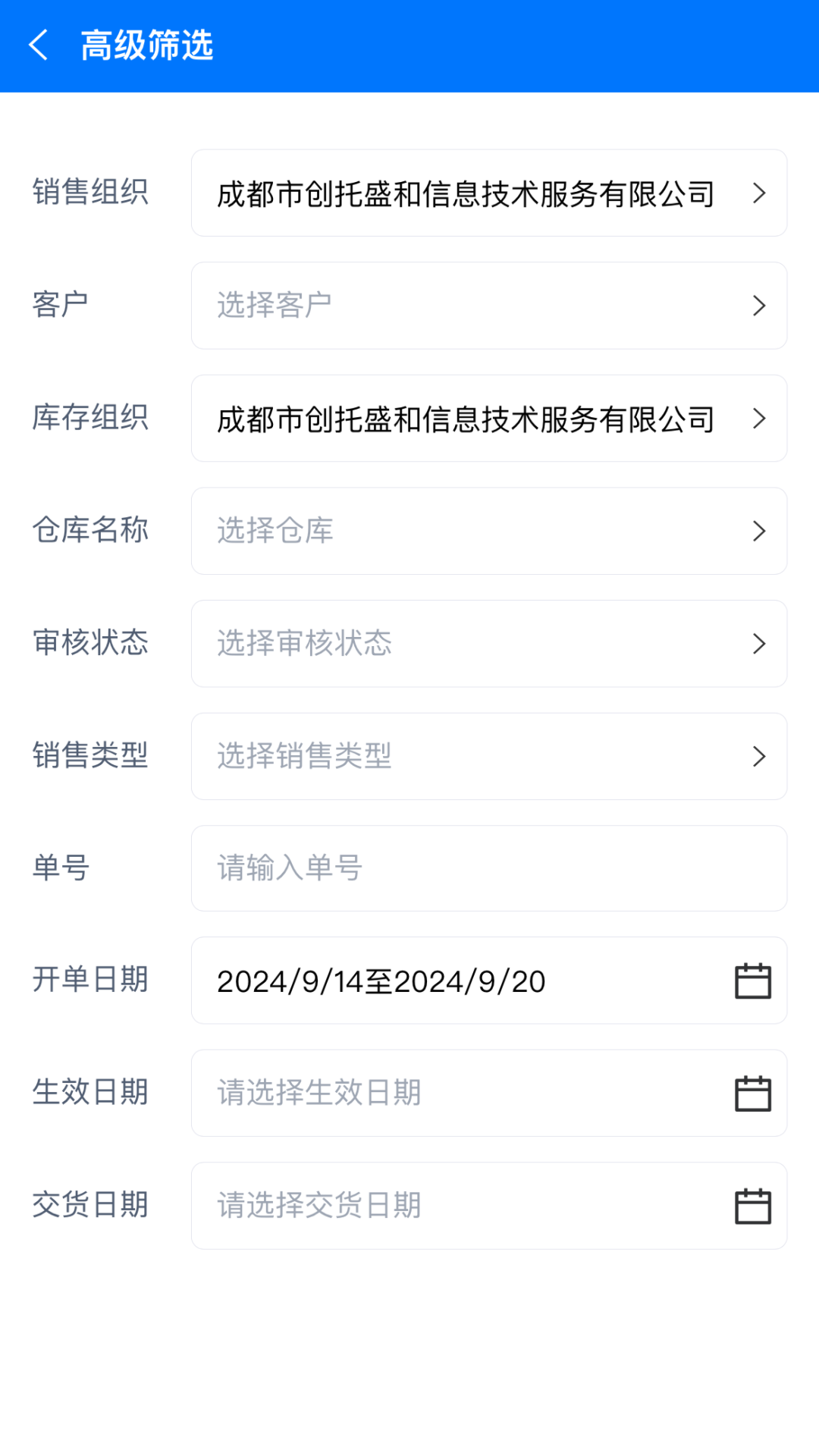Image resolution: width=819 pixels, height=1456 pixels.
Task: Select the 选择仓库 field
Action: coord(455,530)
